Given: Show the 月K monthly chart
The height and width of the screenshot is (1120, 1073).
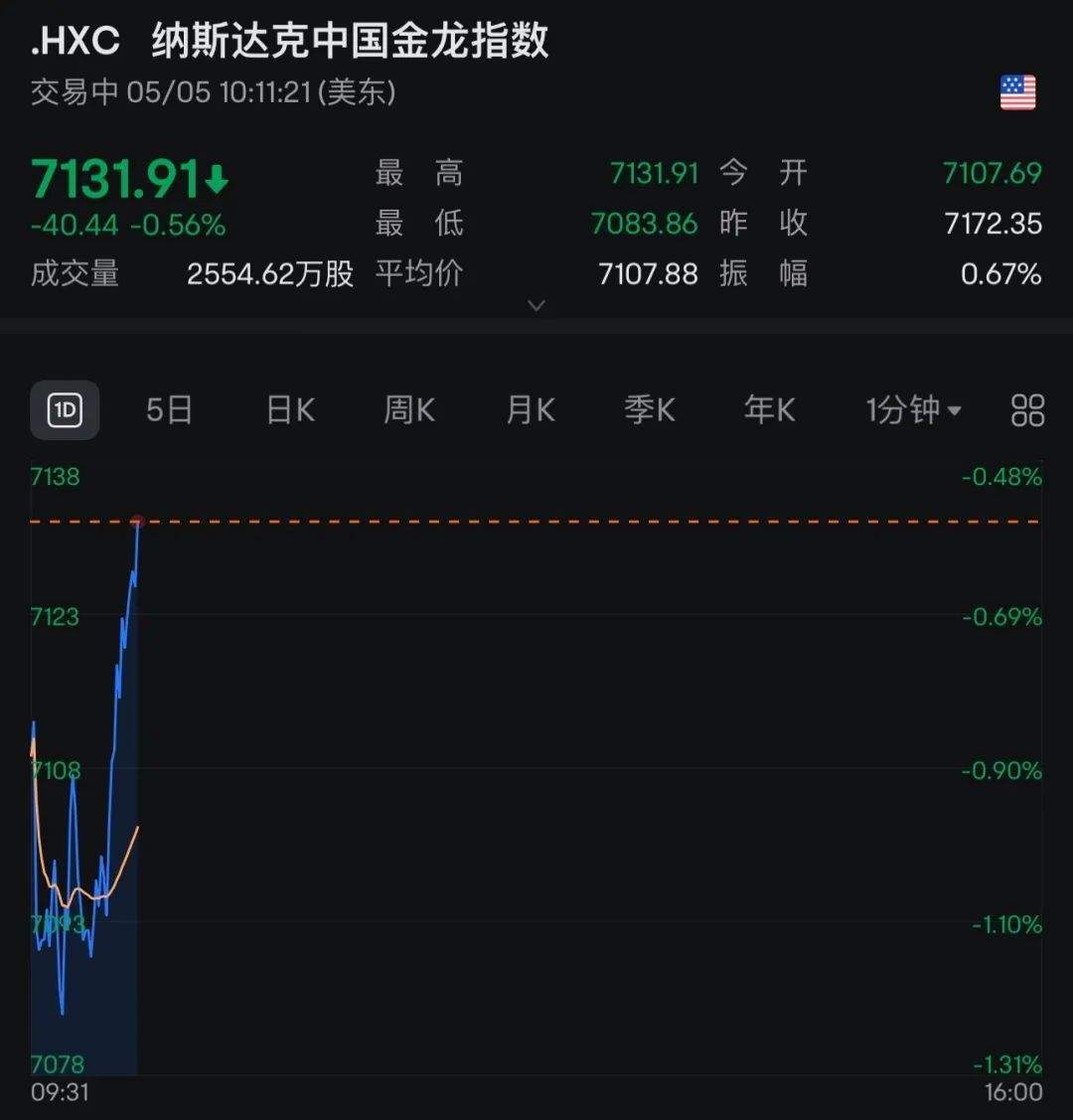Looking at the screenshot, I should [531, 409].
